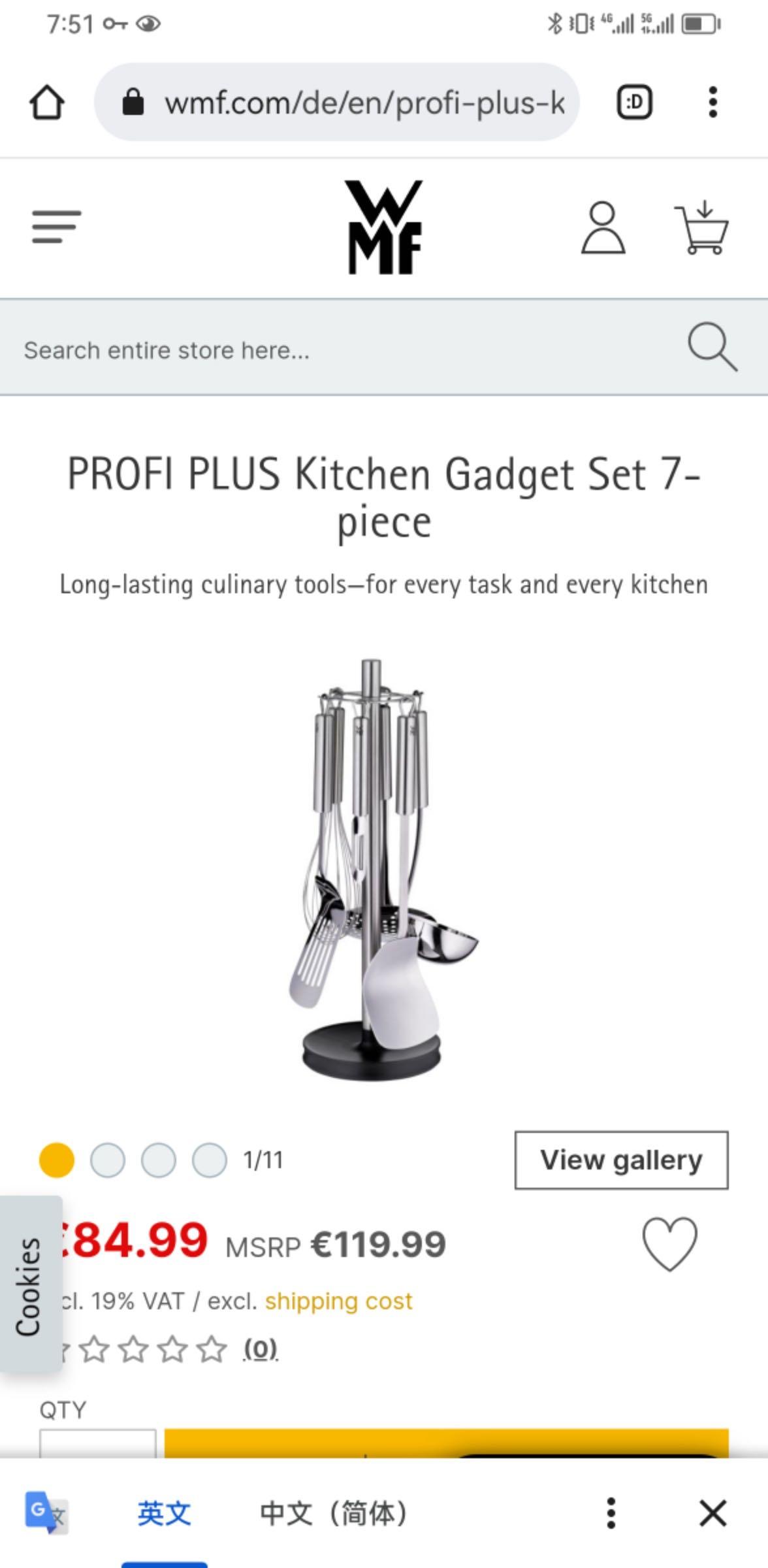The width and height of the screenshot is (768, 1568).
Task: Tap the magnifying glass search icon
Action: point(712,346)
